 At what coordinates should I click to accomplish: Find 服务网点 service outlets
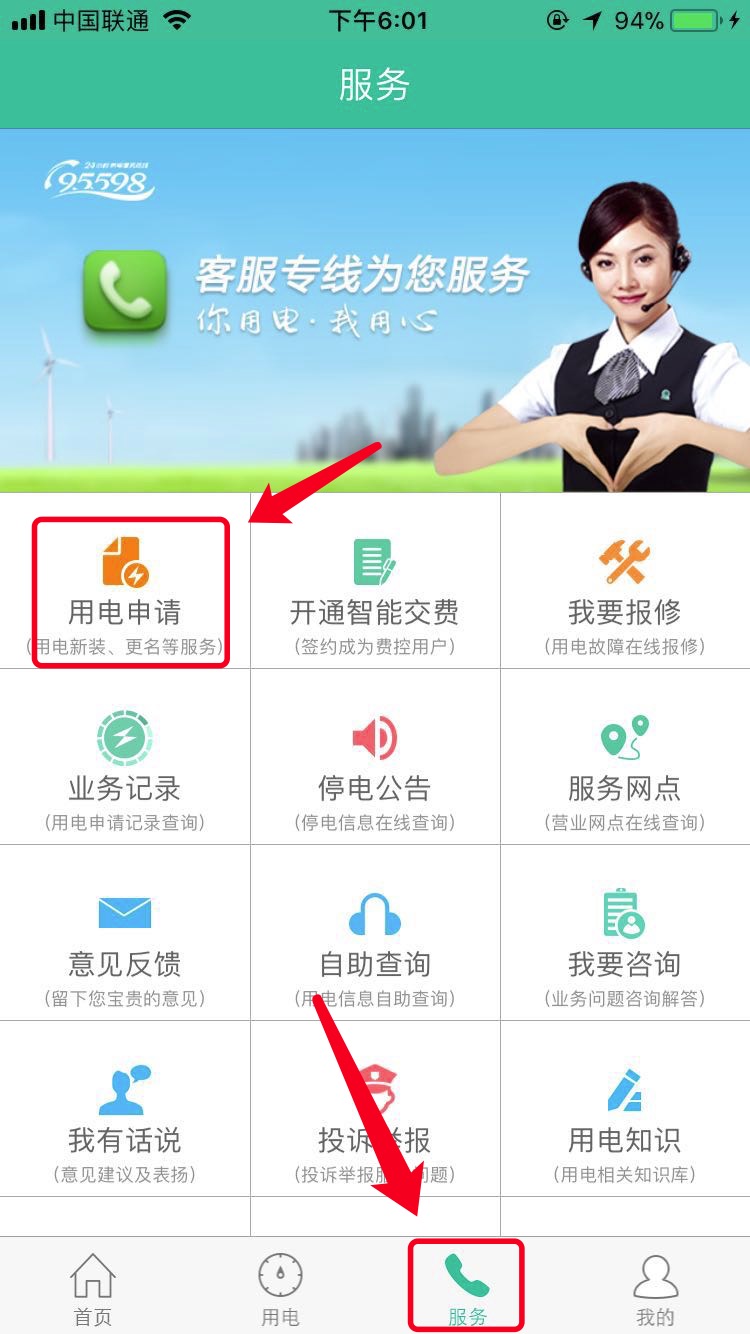tap(625, 765)
